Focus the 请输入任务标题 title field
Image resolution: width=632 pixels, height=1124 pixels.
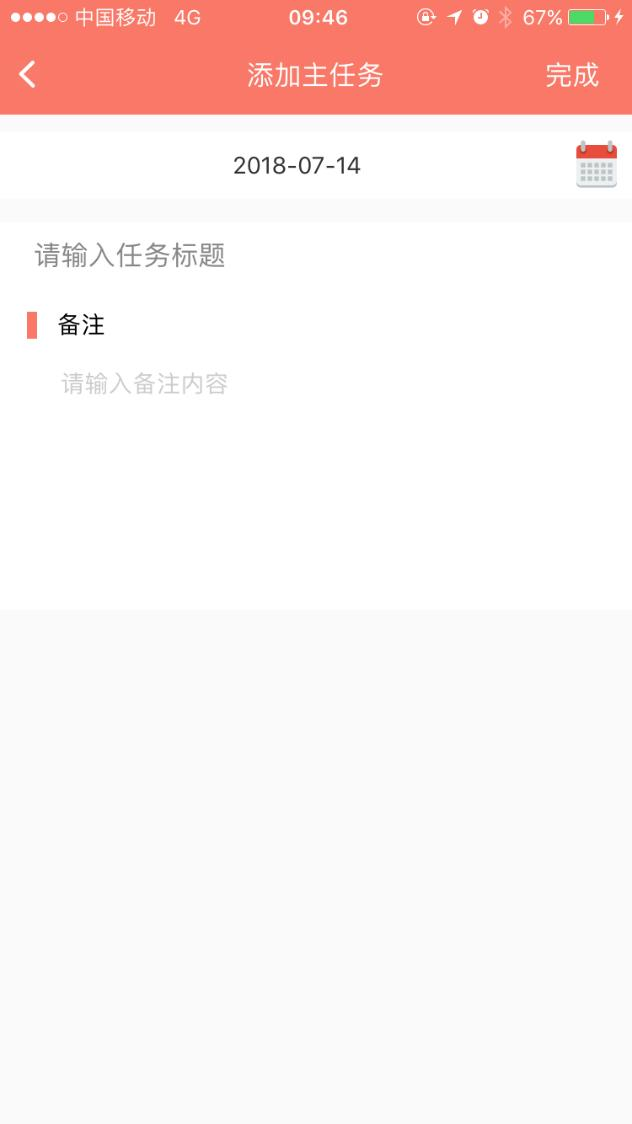click(x=316, y=255)
